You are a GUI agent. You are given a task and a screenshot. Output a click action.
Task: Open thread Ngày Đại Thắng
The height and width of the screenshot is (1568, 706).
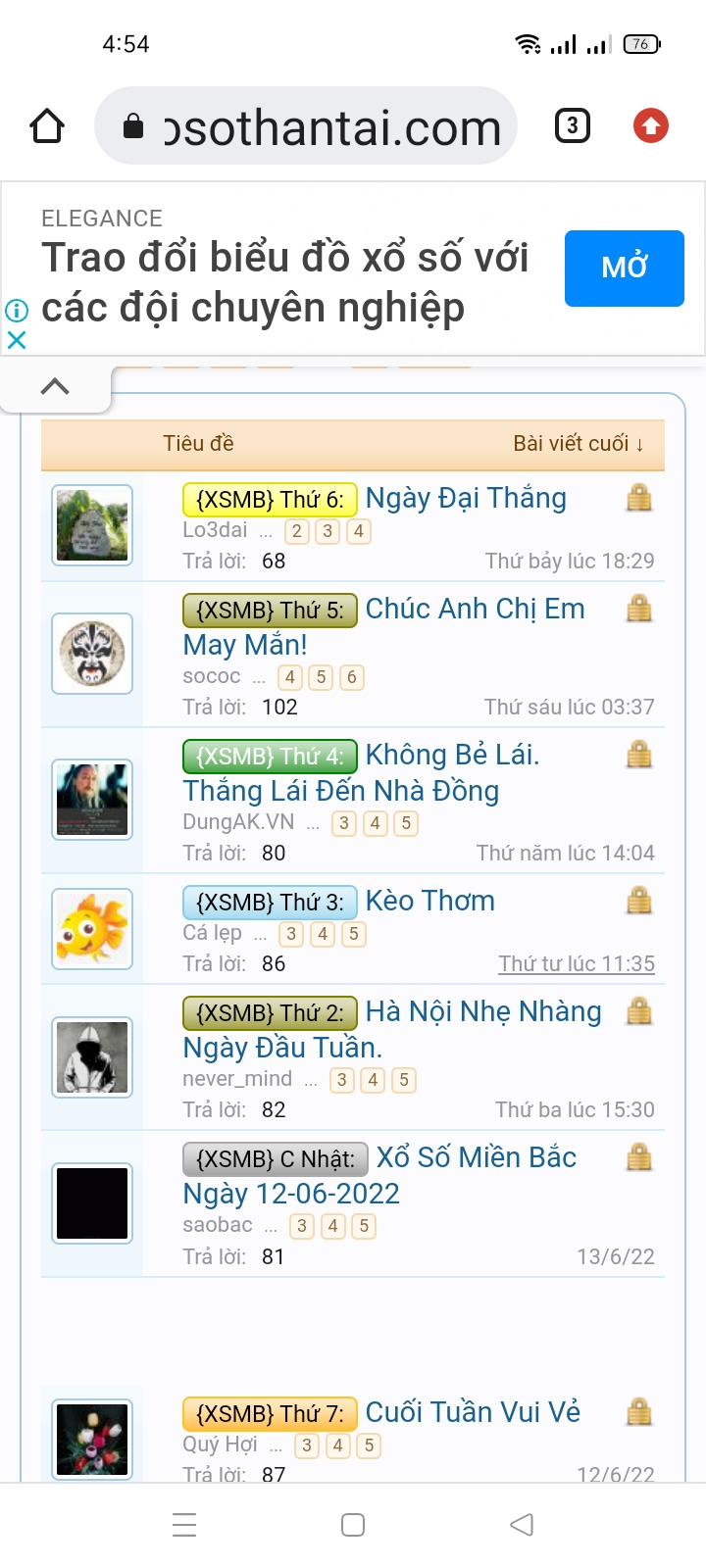click(466, 499)
